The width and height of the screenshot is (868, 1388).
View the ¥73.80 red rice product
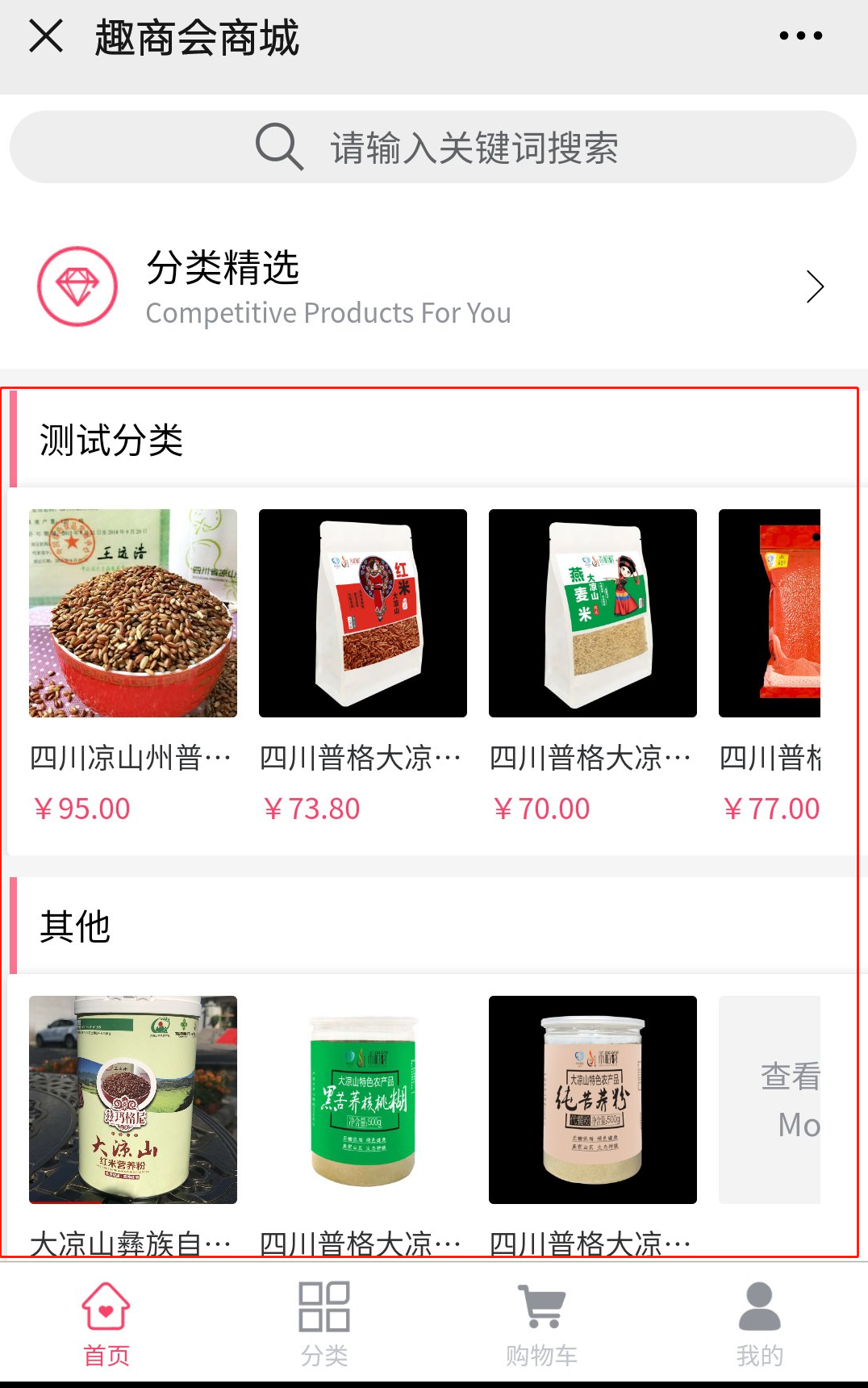click(x=363, y=613)
